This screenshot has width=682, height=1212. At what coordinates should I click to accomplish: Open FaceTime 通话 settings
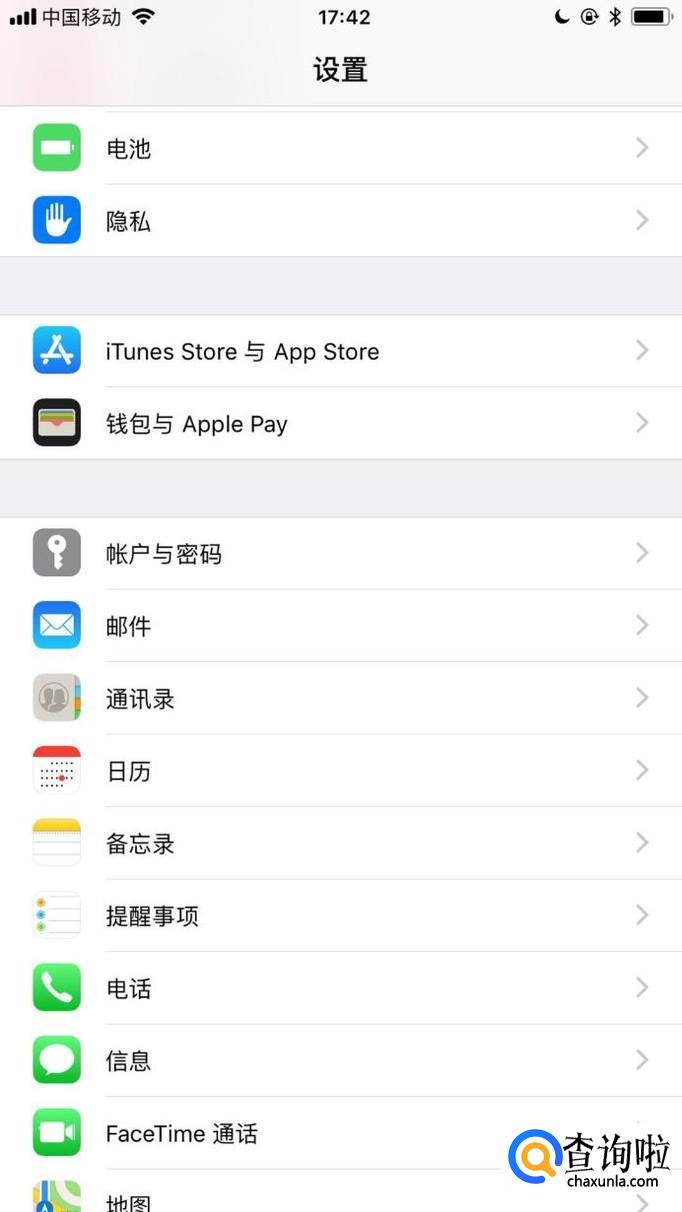(300, 1133)
